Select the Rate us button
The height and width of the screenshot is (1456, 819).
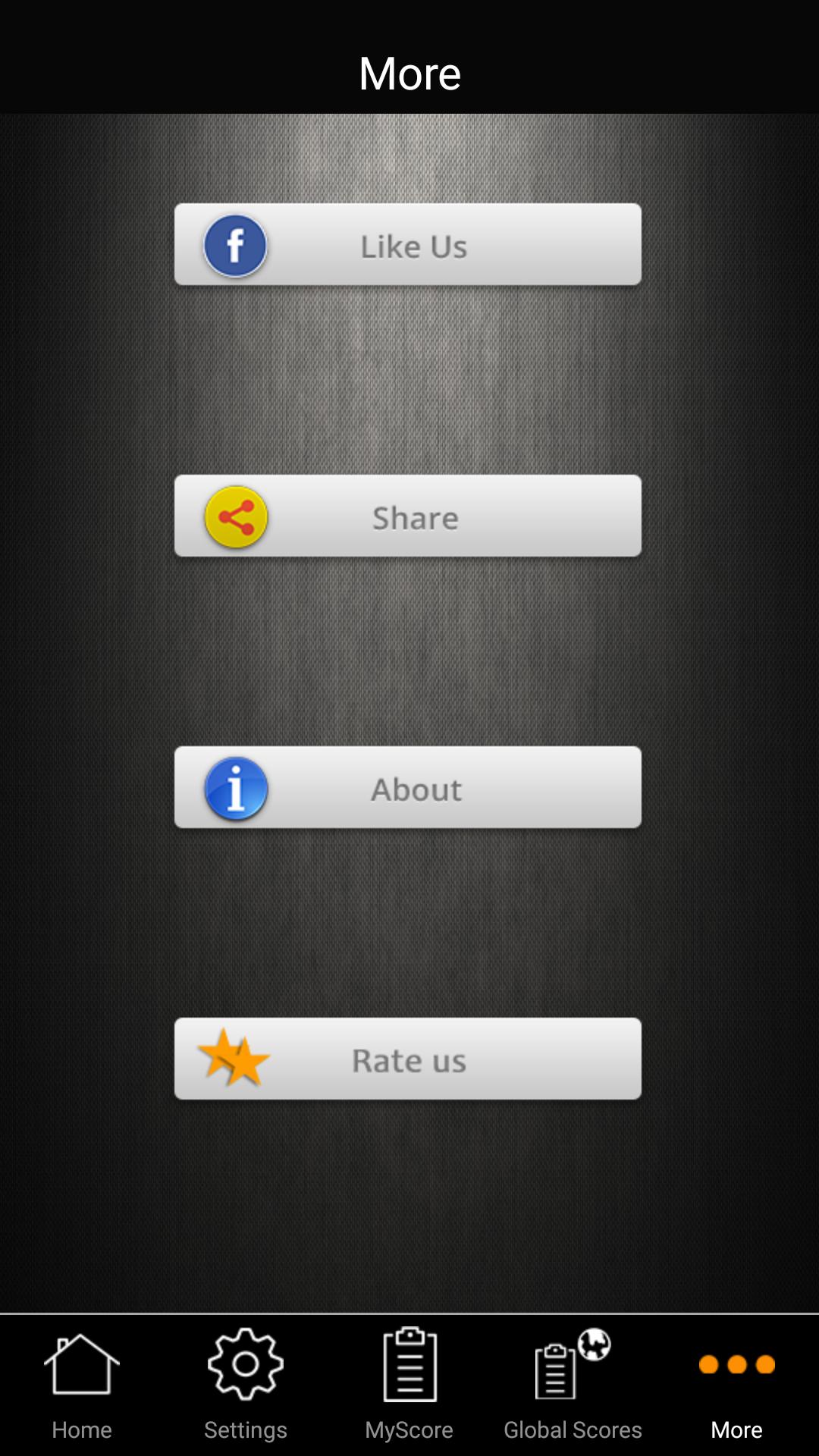[408, 1059]
